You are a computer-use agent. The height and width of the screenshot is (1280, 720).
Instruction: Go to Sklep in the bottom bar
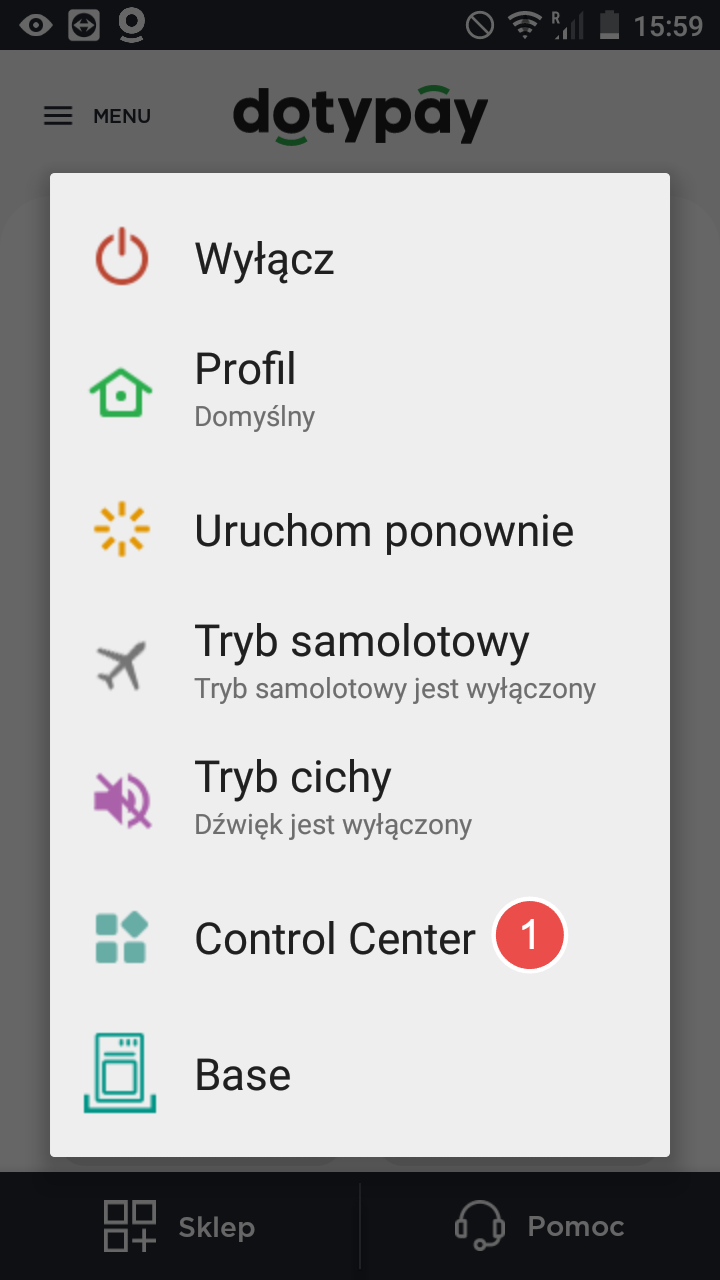[x=180, y=1227]
